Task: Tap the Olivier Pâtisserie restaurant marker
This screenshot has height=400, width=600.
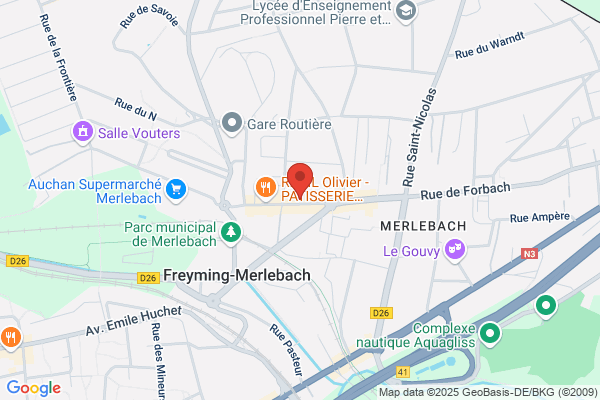Action: (x=266, y=189)
